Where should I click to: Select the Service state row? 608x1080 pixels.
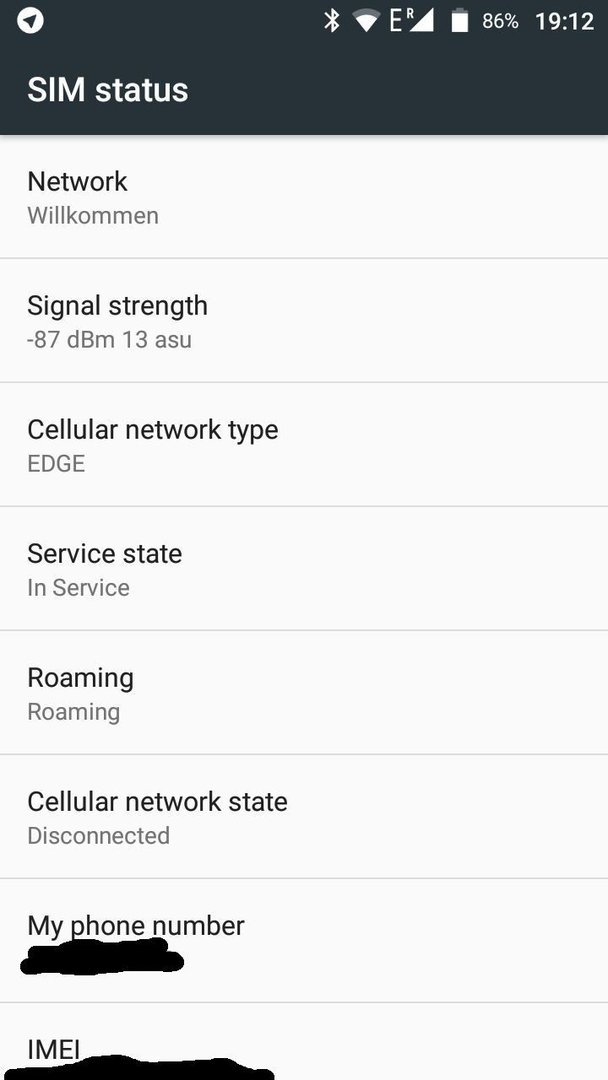click(x=304, y=568)
